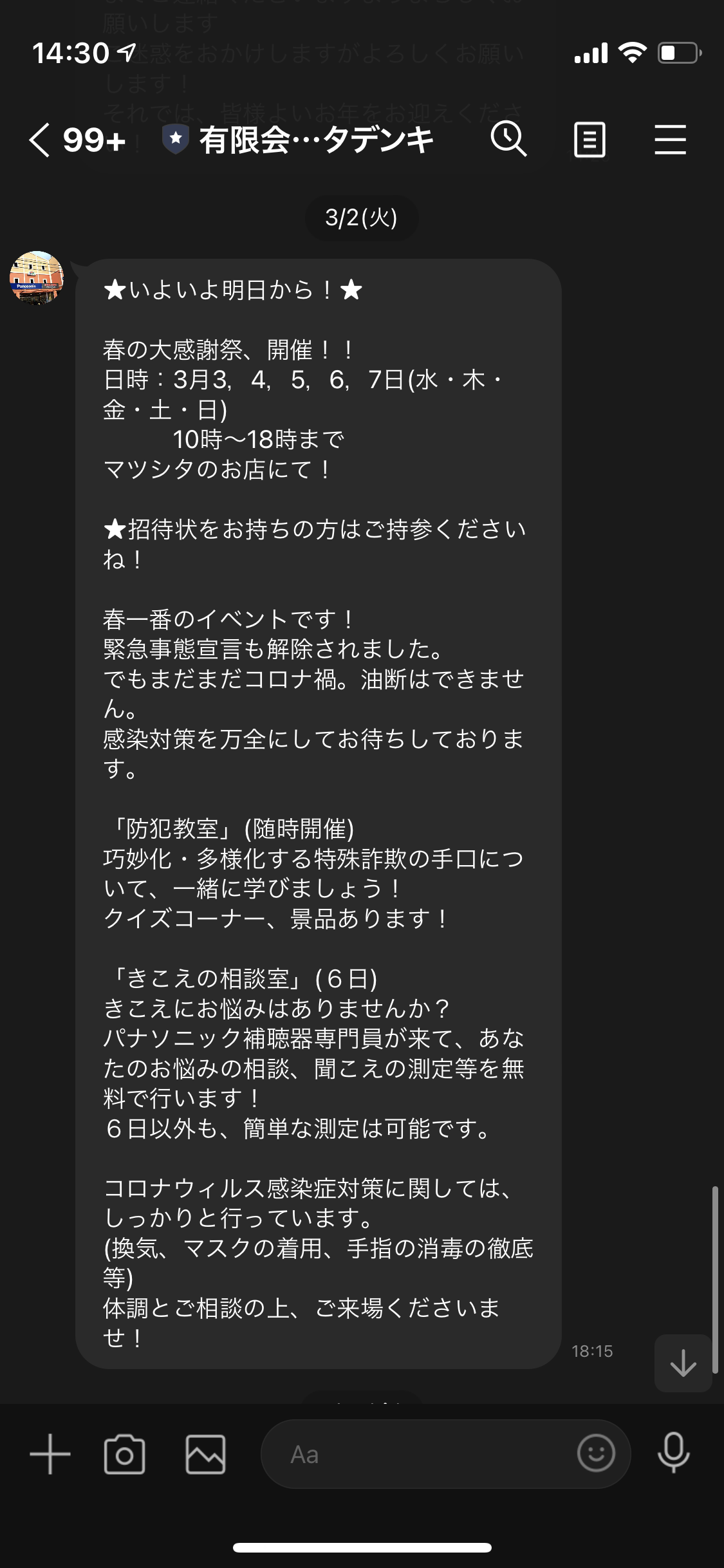Open the photo gallery picker
The image size is (724, 1568).
205,1454
